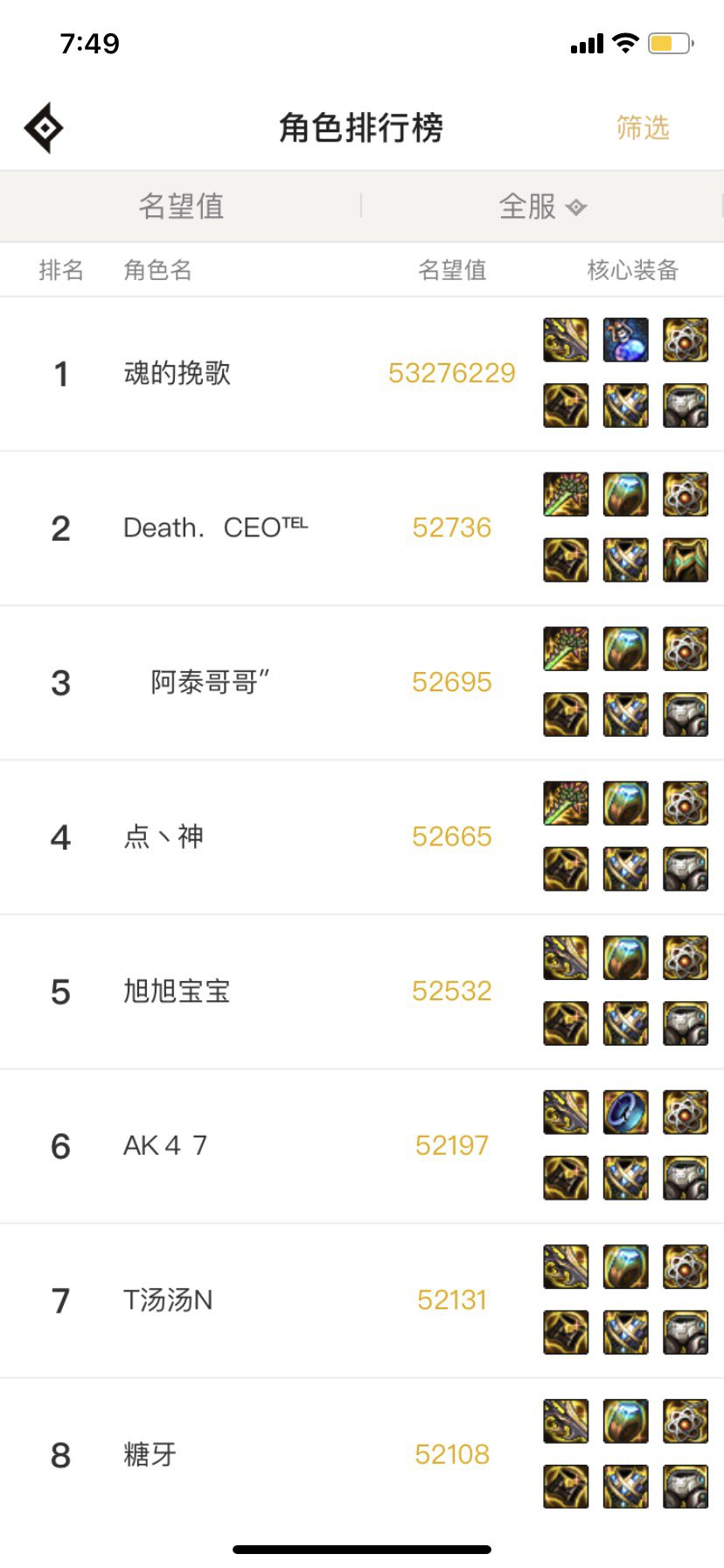Screen dimensions: 724x1568
Task: Expand server options via chevron beside 全服
Action: pyautogui.click(x=576, y=207)
